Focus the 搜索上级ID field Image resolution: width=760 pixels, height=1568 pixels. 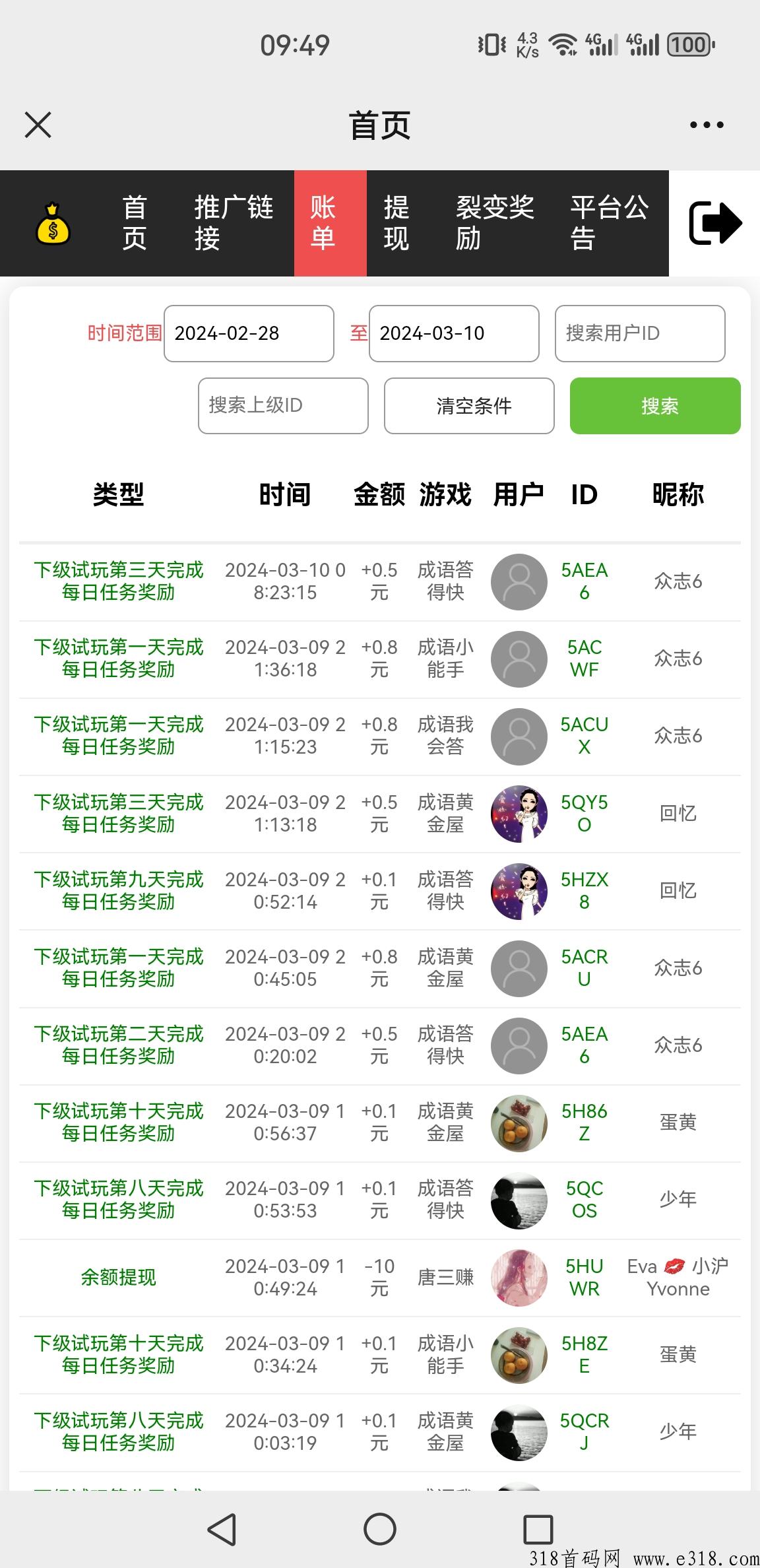(283, 406)
